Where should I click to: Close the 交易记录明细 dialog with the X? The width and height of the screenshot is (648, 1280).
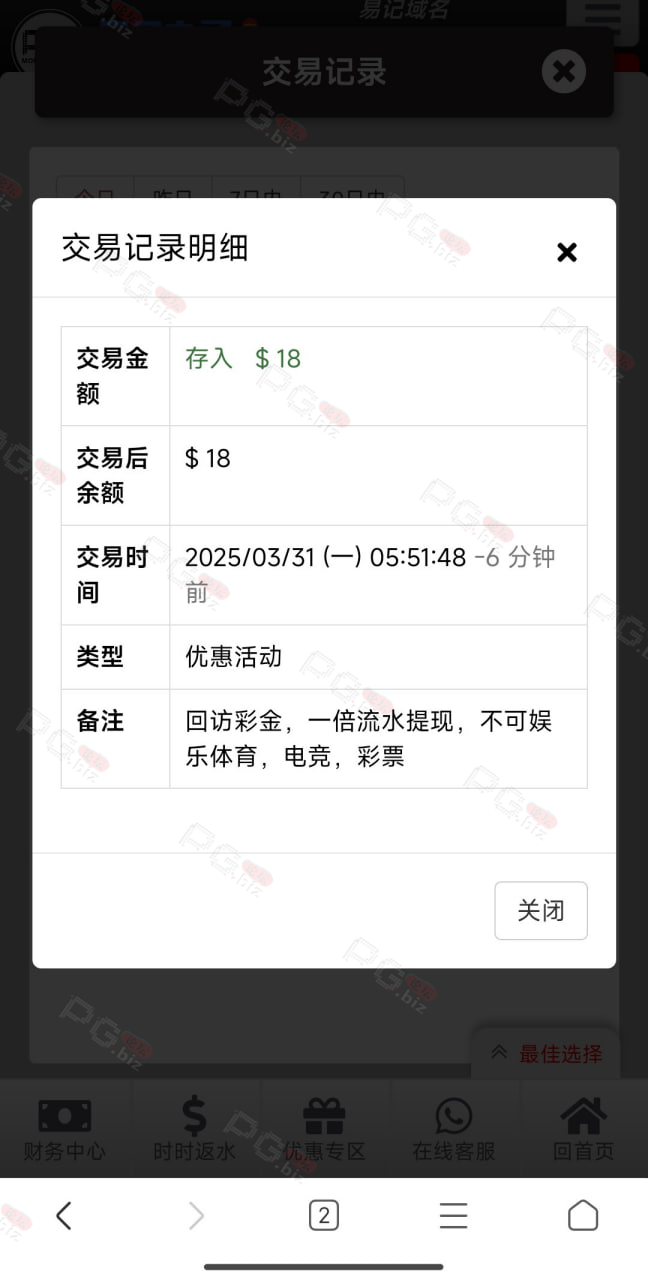pos(567,252)
